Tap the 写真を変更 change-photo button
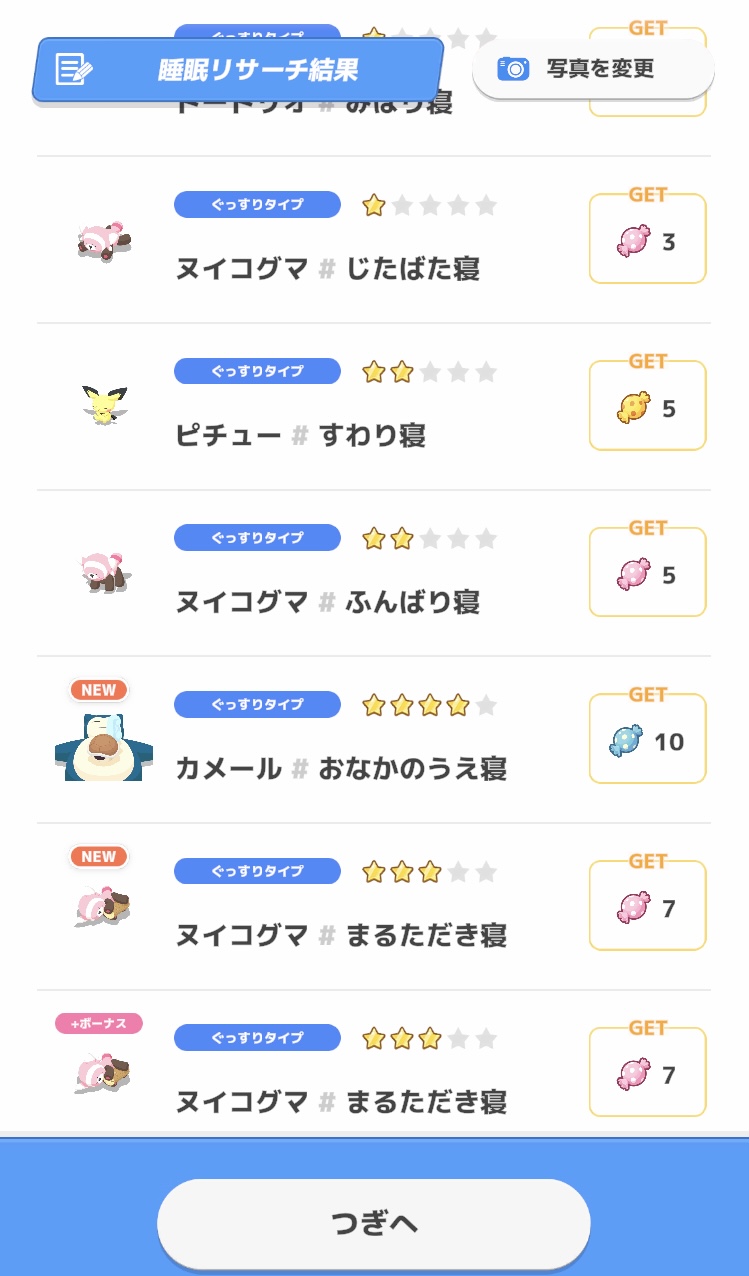The width and height of the screenshot is (749, 1276). (593, 69)
